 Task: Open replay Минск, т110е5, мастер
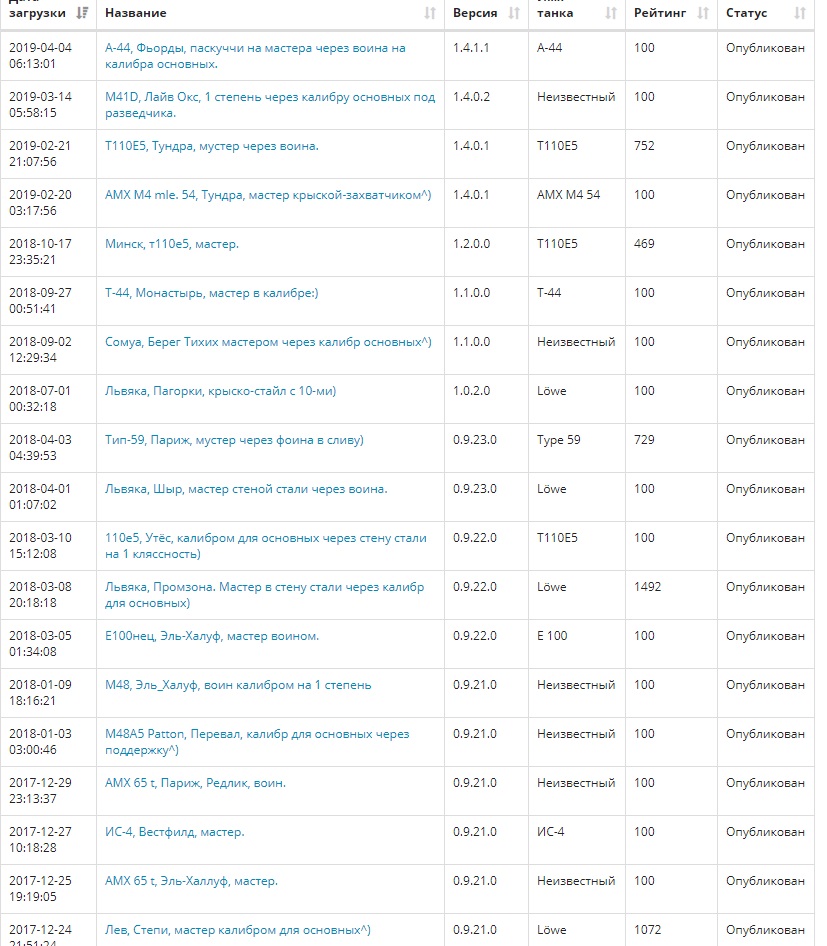[171, 244]
